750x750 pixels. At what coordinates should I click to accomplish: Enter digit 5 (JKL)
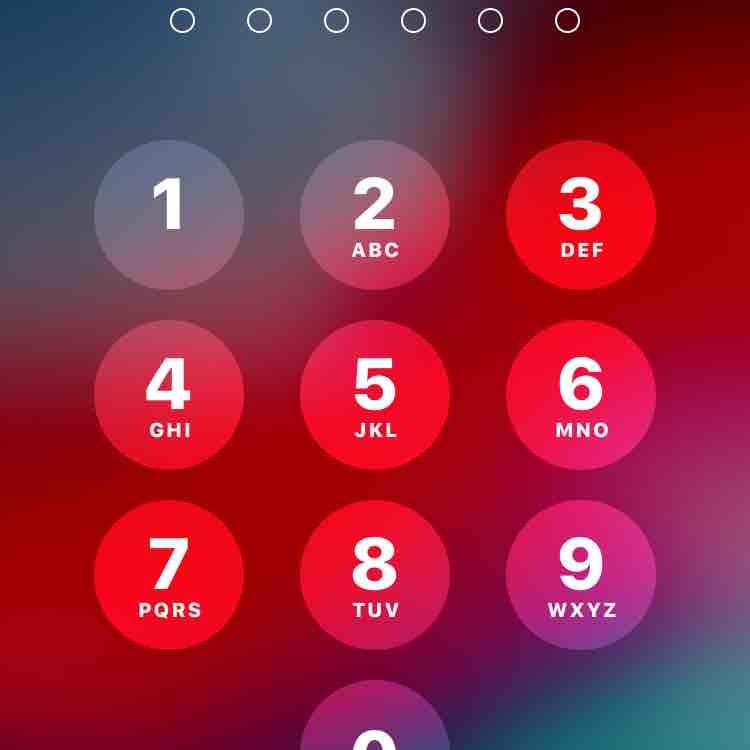[375, 395]
